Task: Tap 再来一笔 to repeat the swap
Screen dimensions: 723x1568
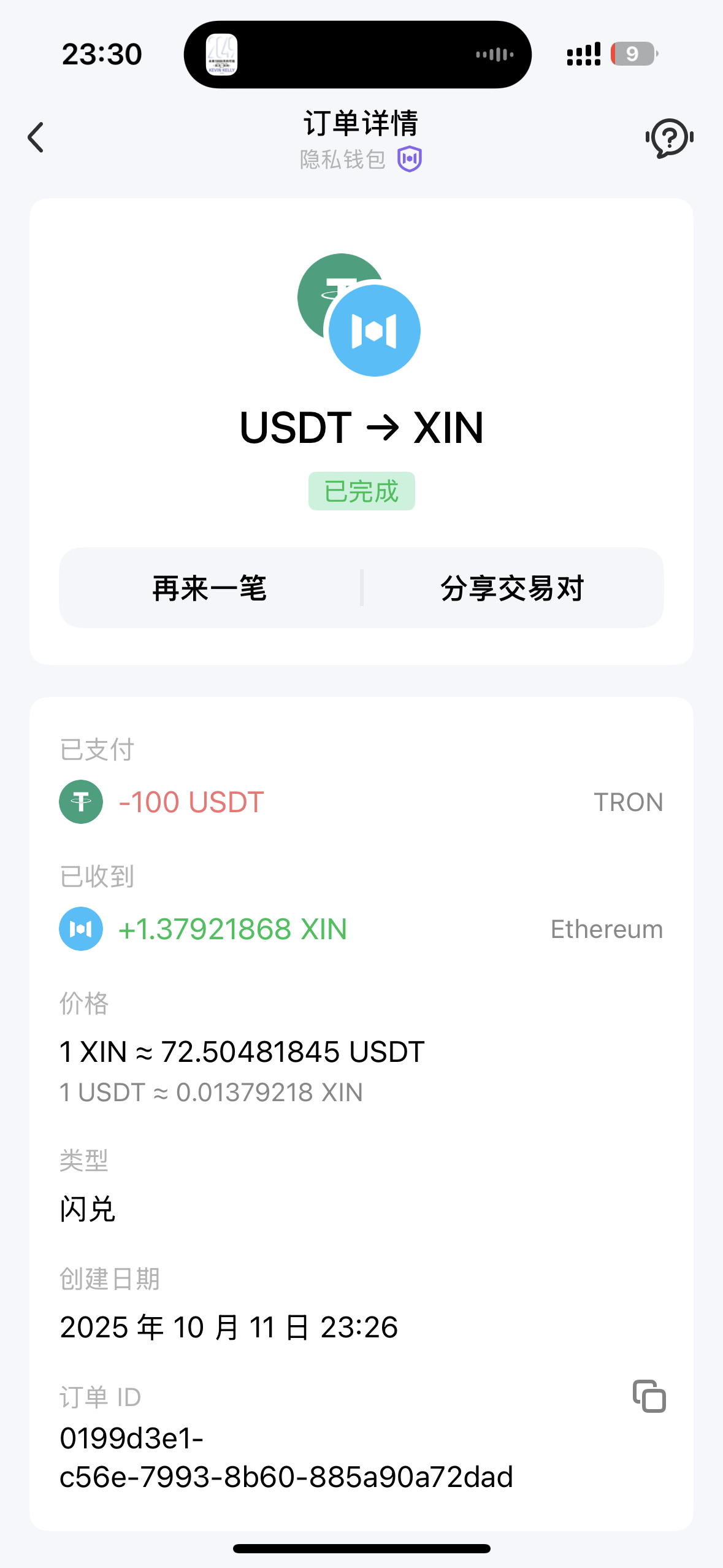Action: pos(210,588)
